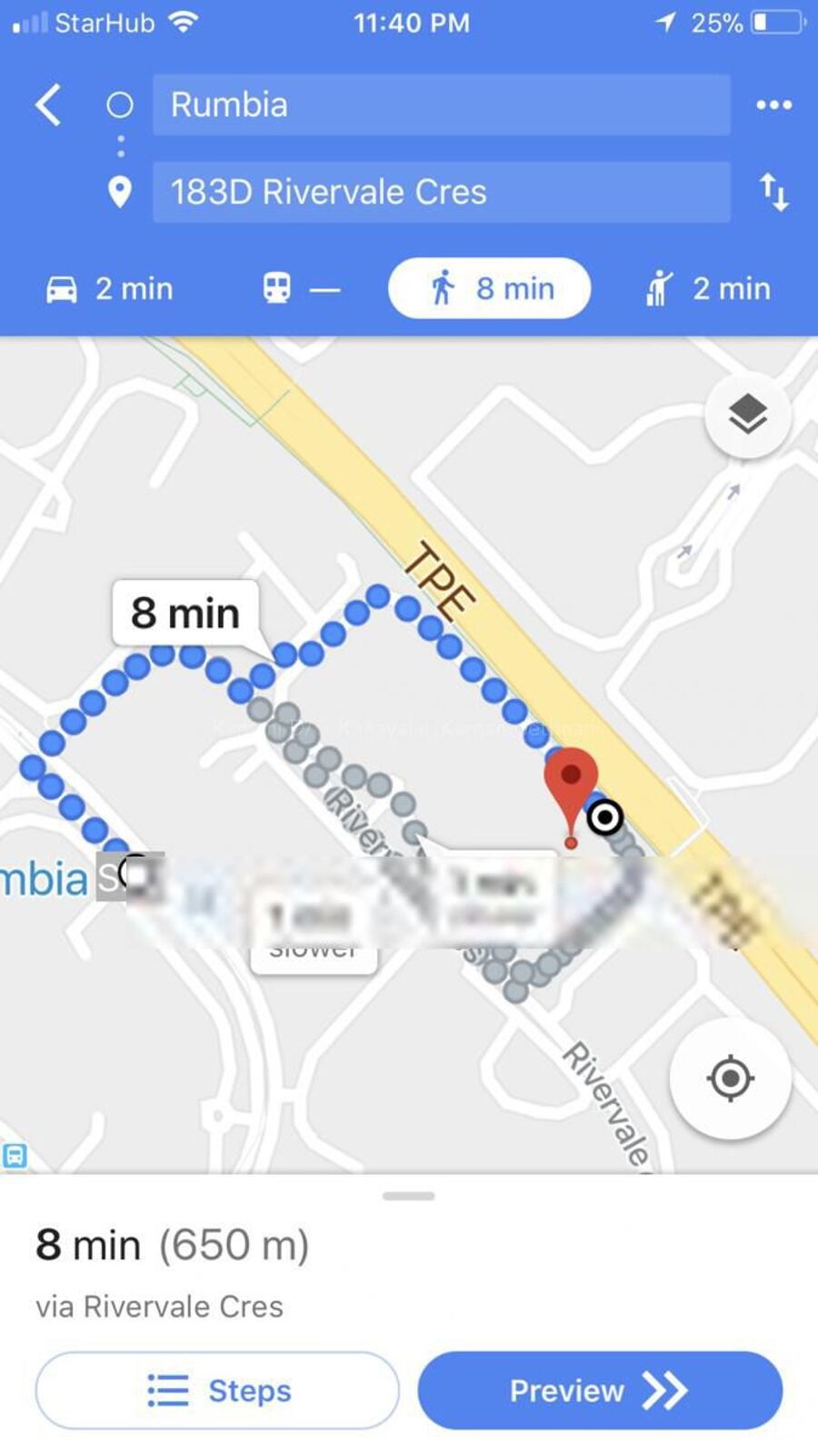The width and height of the screenshot is (818, 1456).
Task: View the walking route Steps list
Action: pos(217,1391)
